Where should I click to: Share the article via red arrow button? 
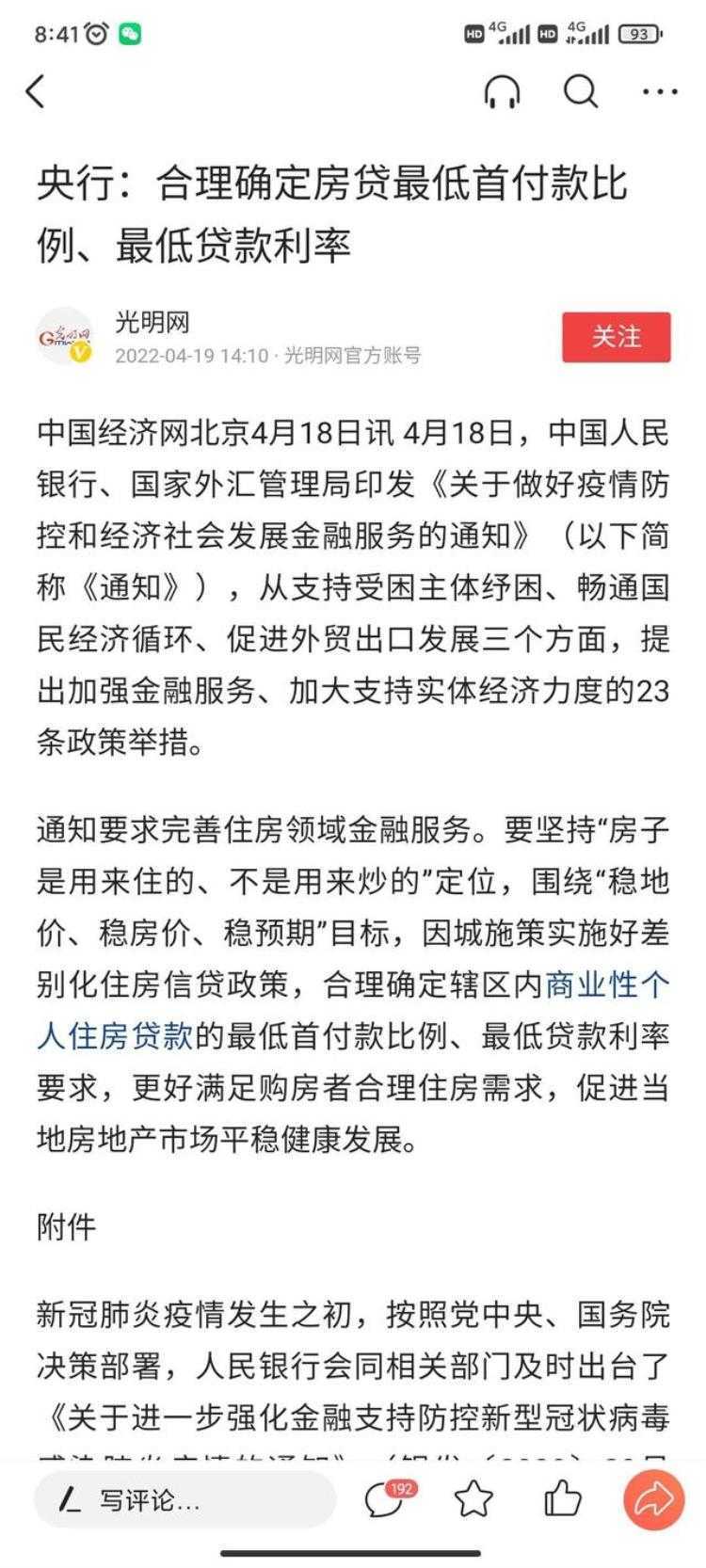point(653,1498)
